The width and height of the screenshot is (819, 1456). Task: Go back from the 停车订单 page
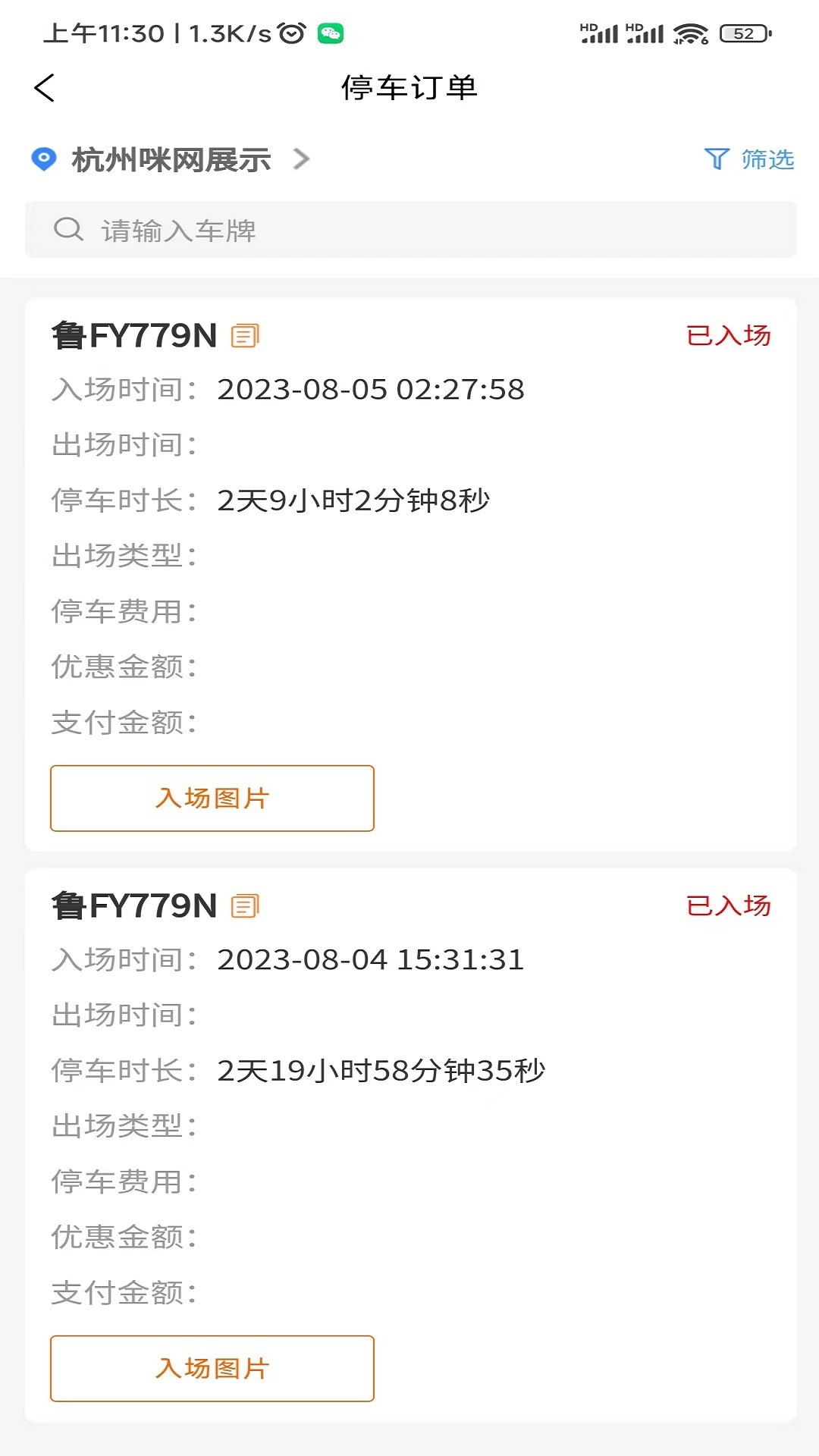tap(45, 88)
